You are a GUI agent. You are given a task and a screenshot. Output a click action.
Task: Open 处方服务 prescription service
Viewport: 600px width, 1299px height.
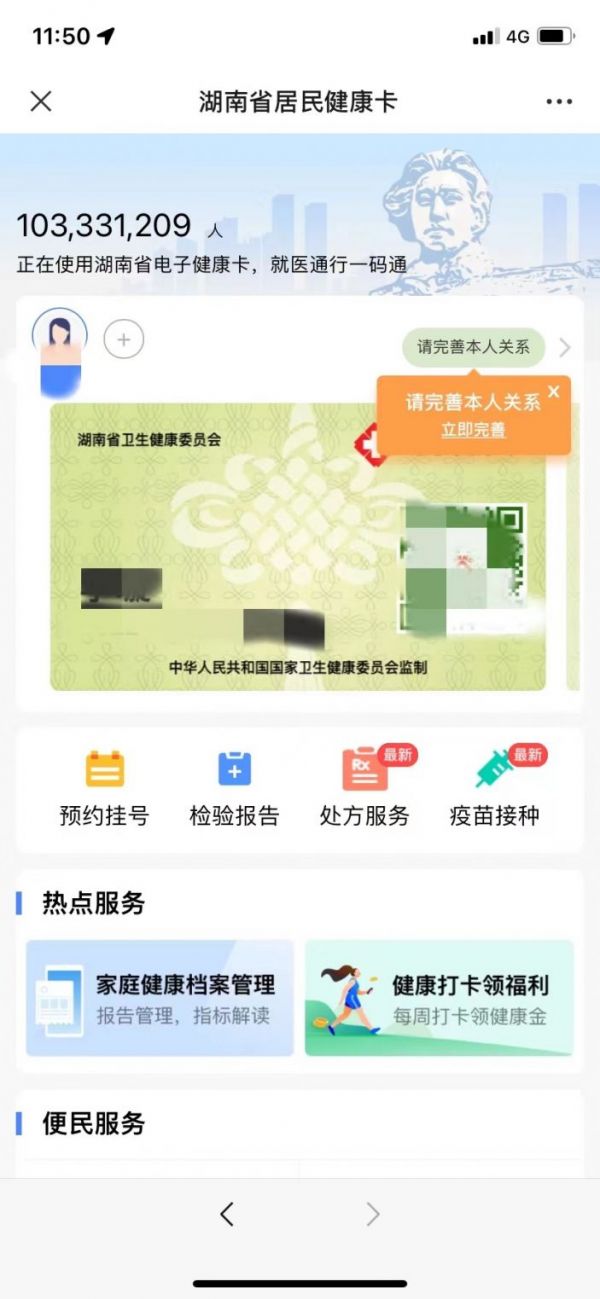(365, 789)
